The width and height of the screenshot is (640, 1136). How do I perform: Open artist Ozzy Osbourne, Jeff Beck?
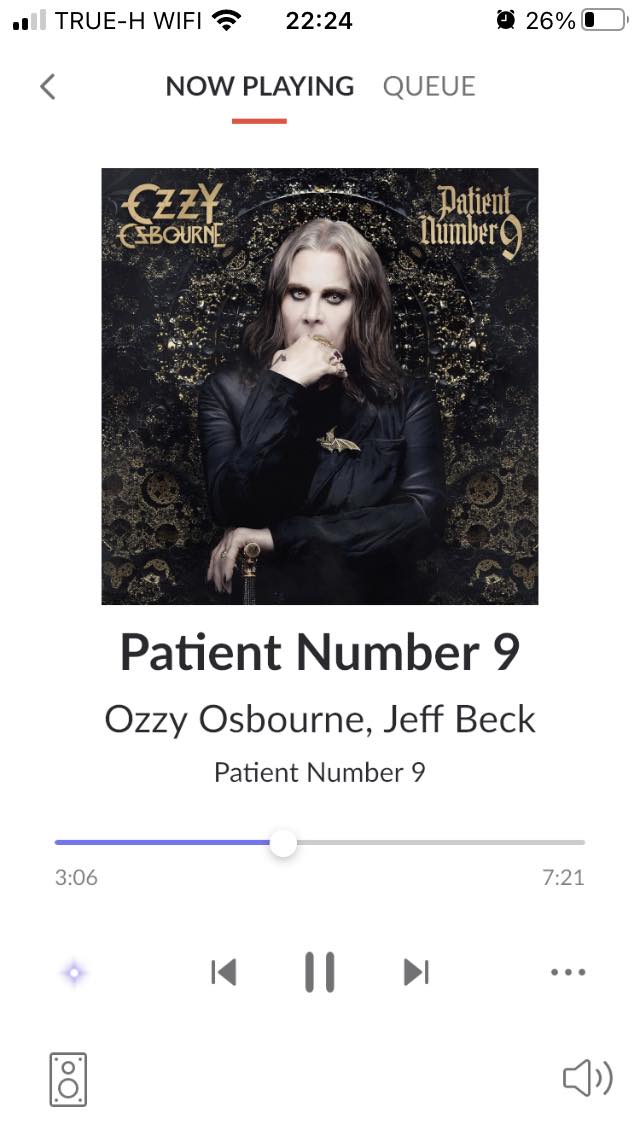[320, 720]
